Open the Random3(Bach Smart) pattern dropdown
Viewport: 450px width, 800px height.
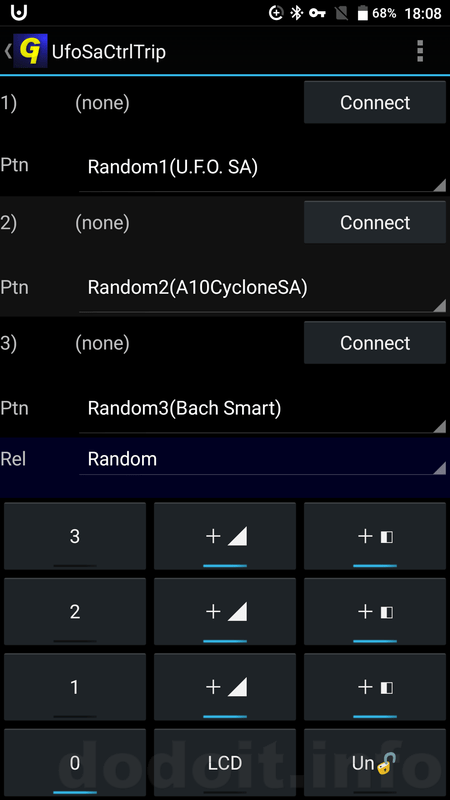point(262,408)
